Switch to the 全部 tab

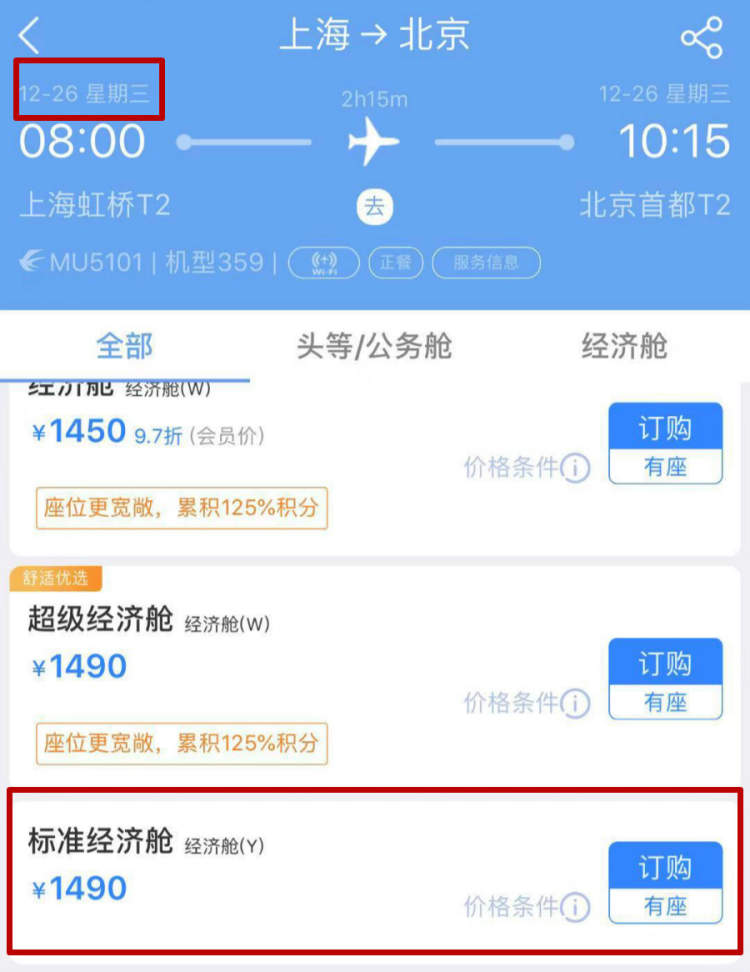[124, 346]
